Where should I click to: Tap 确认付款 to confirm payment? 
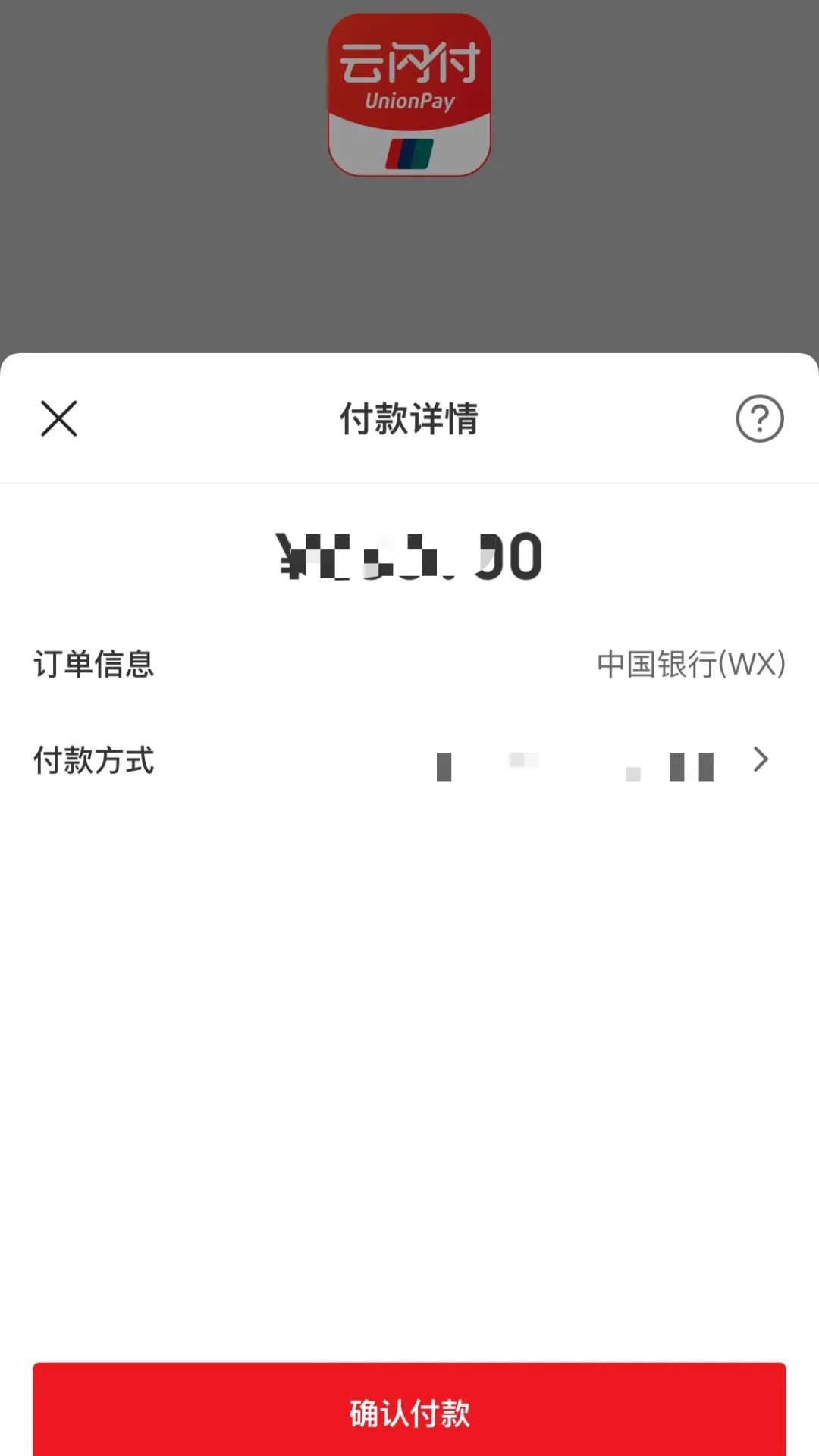coord(409,1413)
